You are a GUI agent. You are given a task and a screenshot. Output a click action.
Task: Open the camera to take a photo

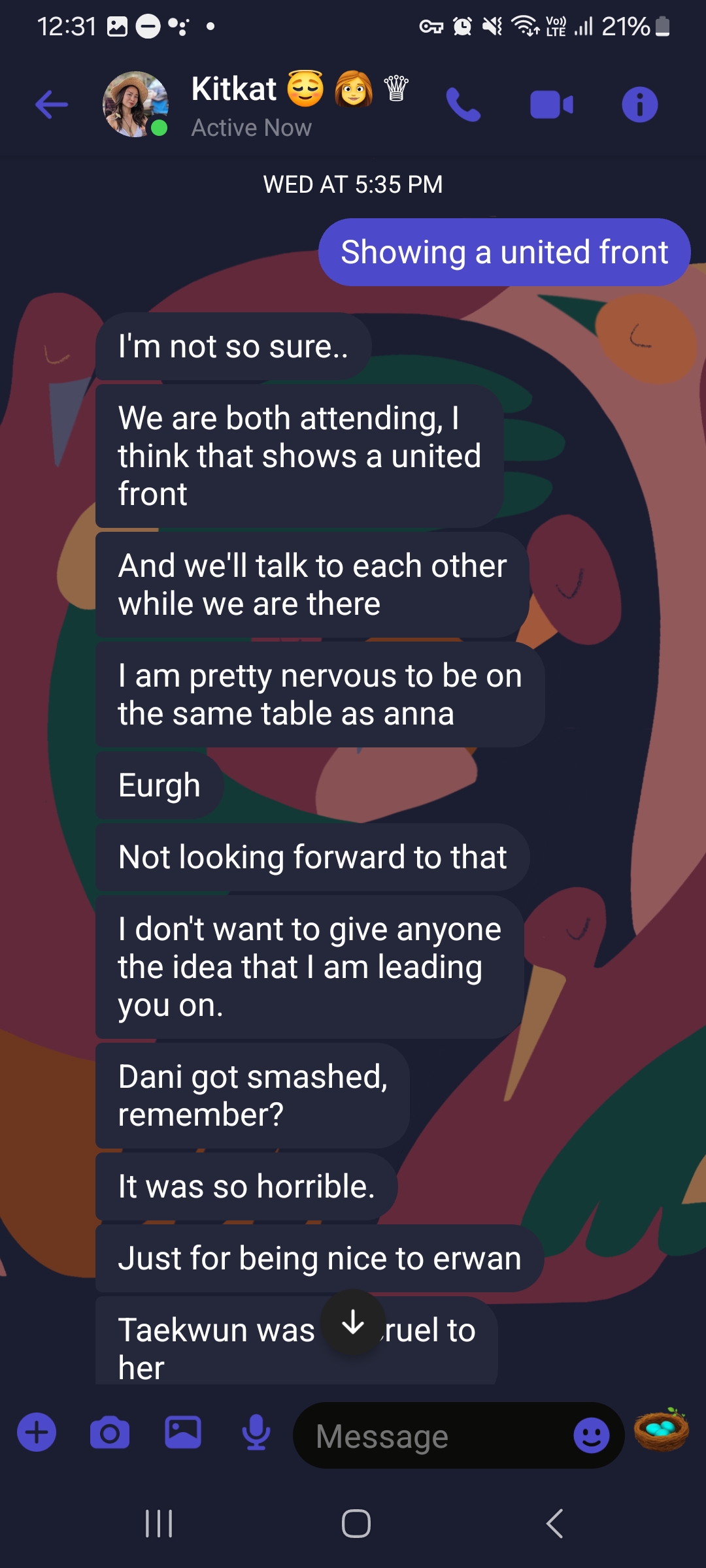coord(109,1433)
